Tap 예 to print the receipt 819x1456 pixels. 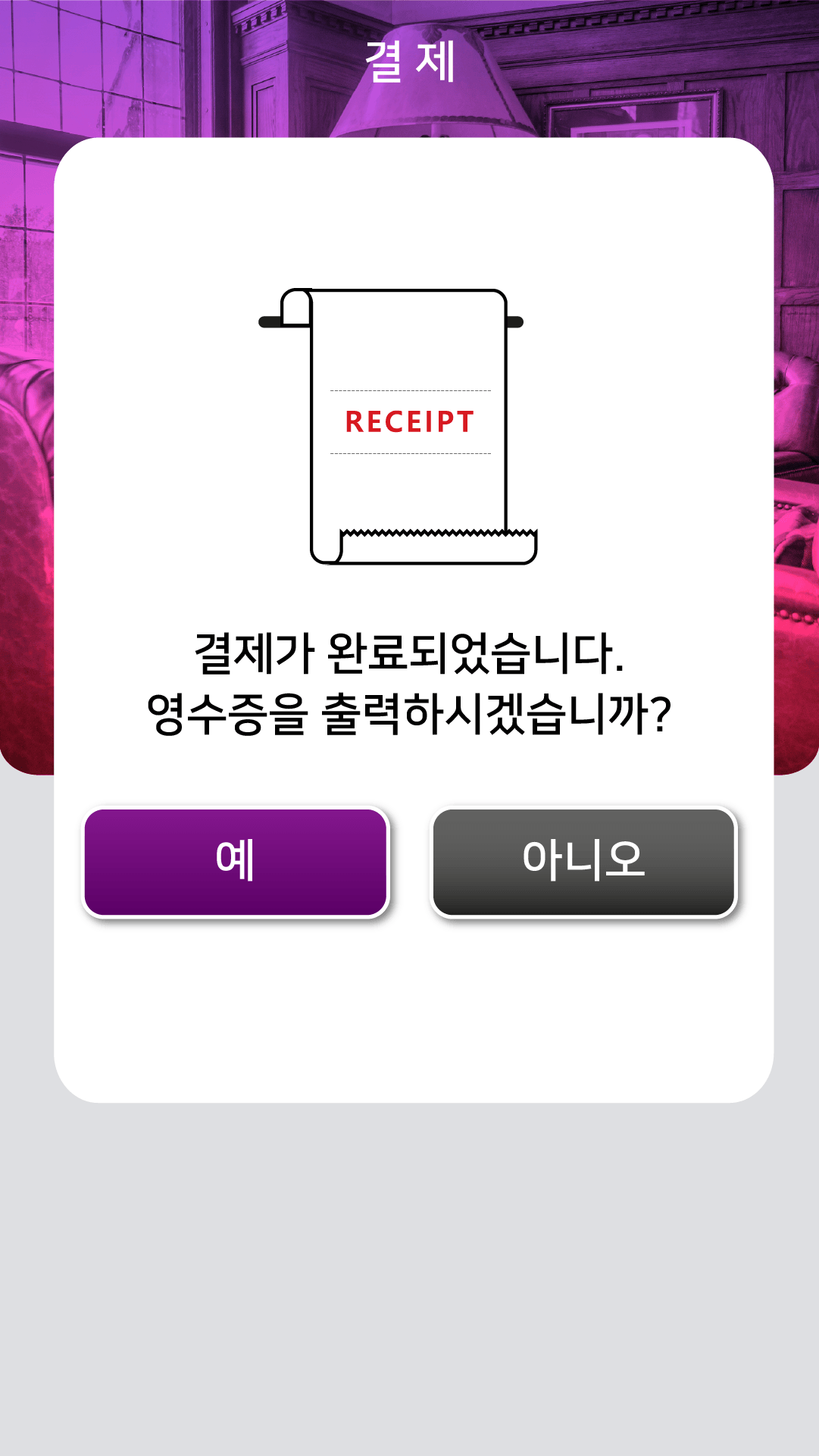[x=236, y=862]
